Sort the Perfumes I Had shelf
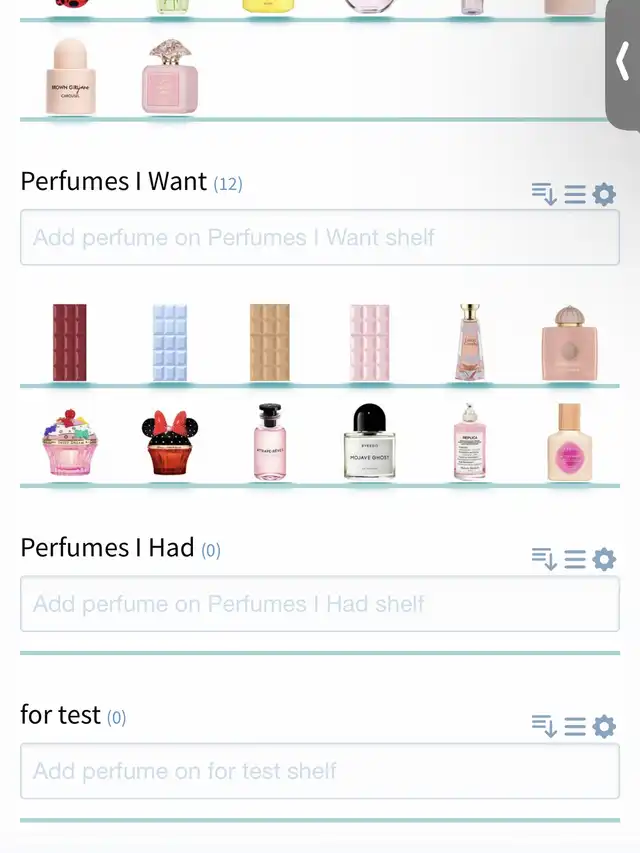This screenshot has width=640, height=853. click(544, 559)
